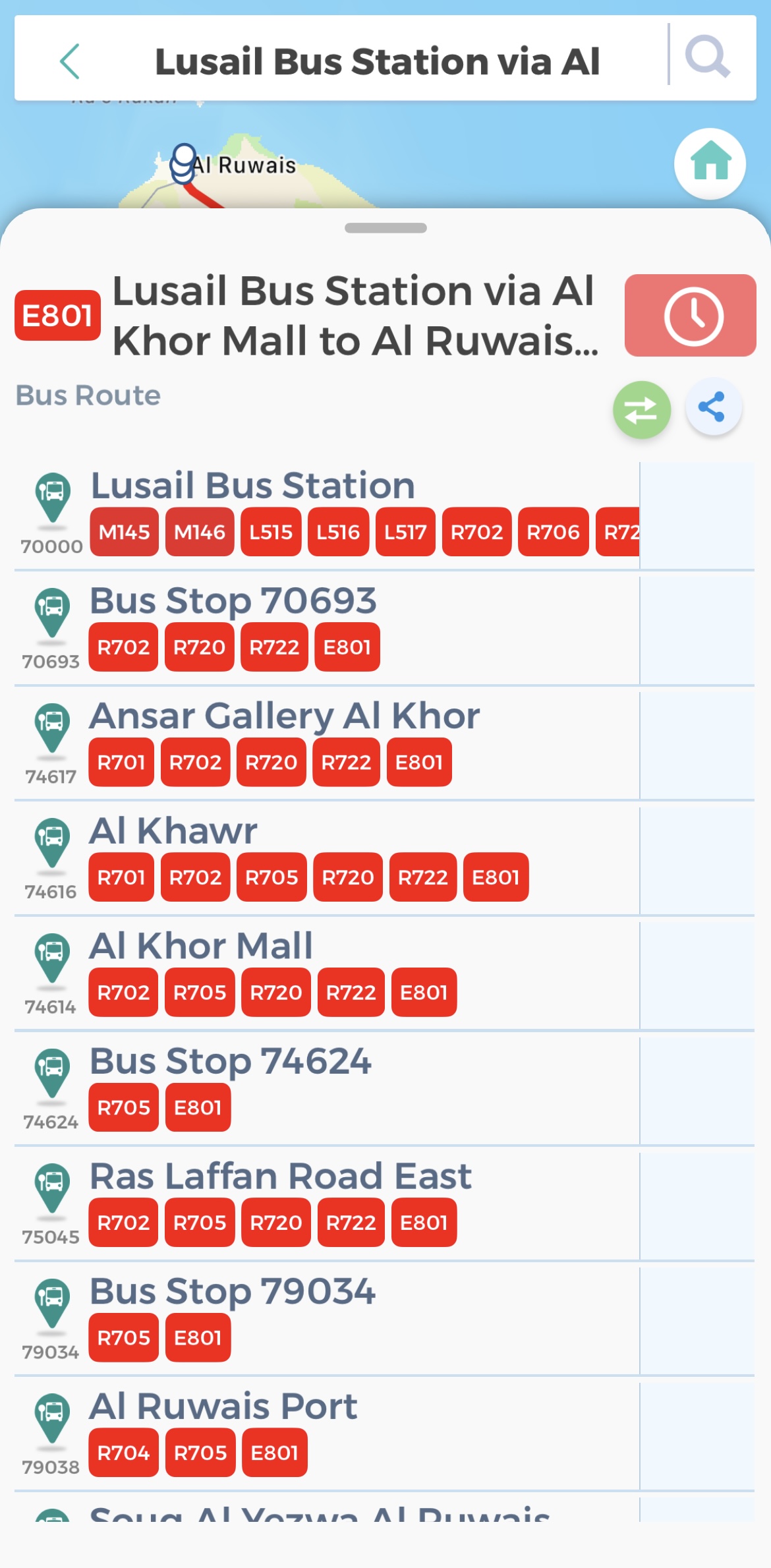Image resolution: width=771 pixels, height=1568 pixels.
Task: Open route M145 from Lusail Bus Station
Action: coord(125,533)
